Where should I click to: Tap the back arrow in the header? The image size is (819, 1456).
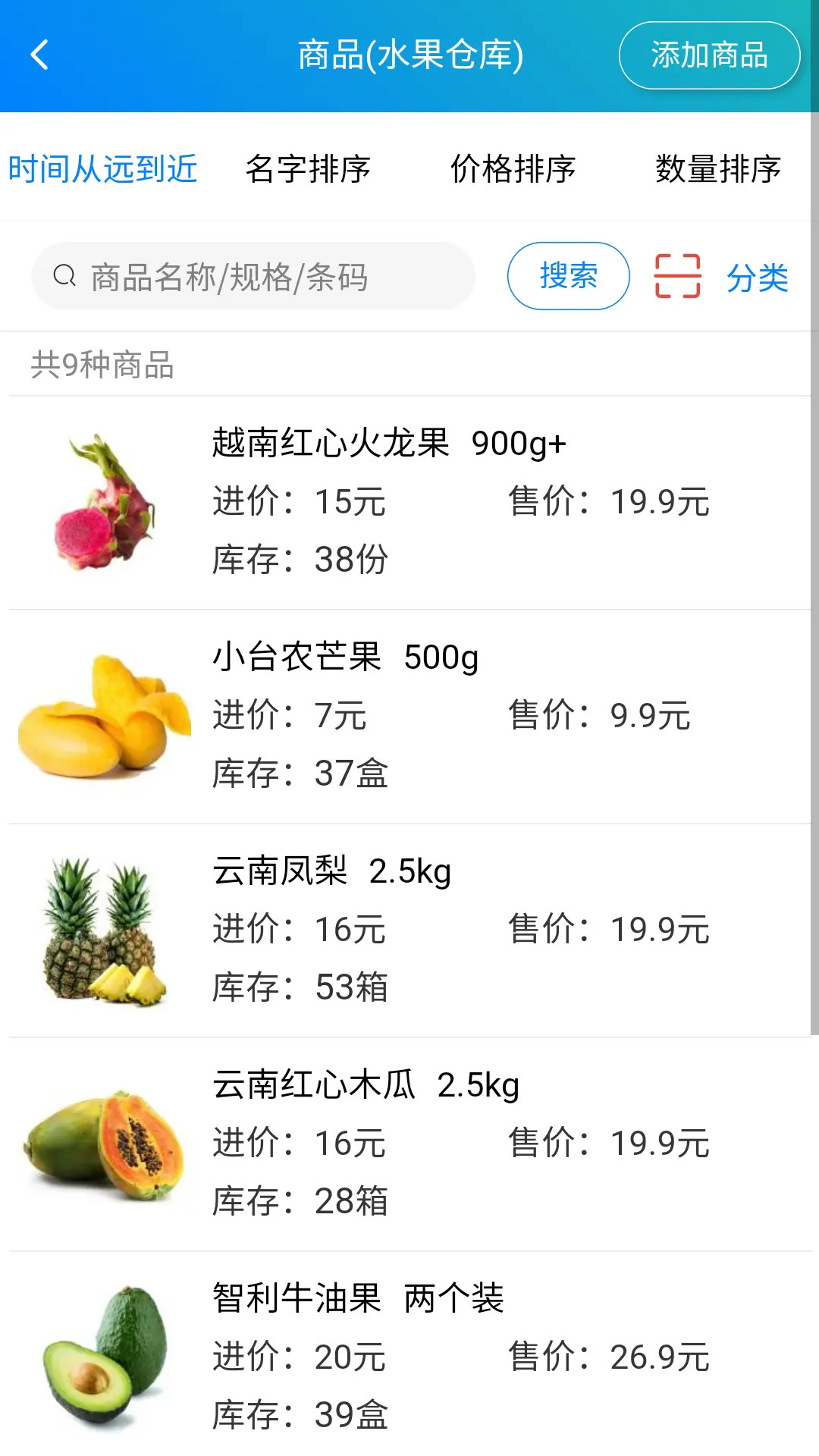39,54
